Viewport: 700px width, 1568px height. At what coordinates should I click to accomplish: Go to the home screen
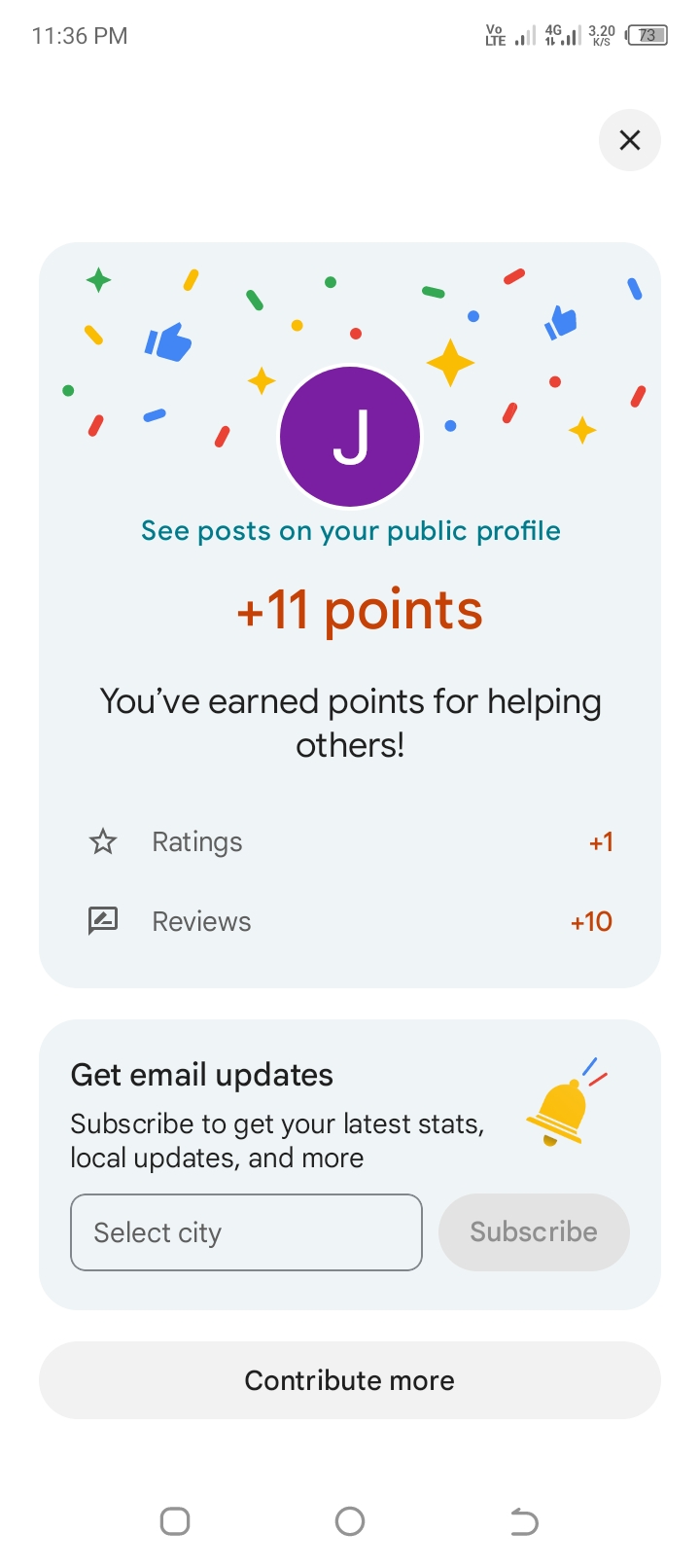pyautogui.click(x=350, y=1521)
